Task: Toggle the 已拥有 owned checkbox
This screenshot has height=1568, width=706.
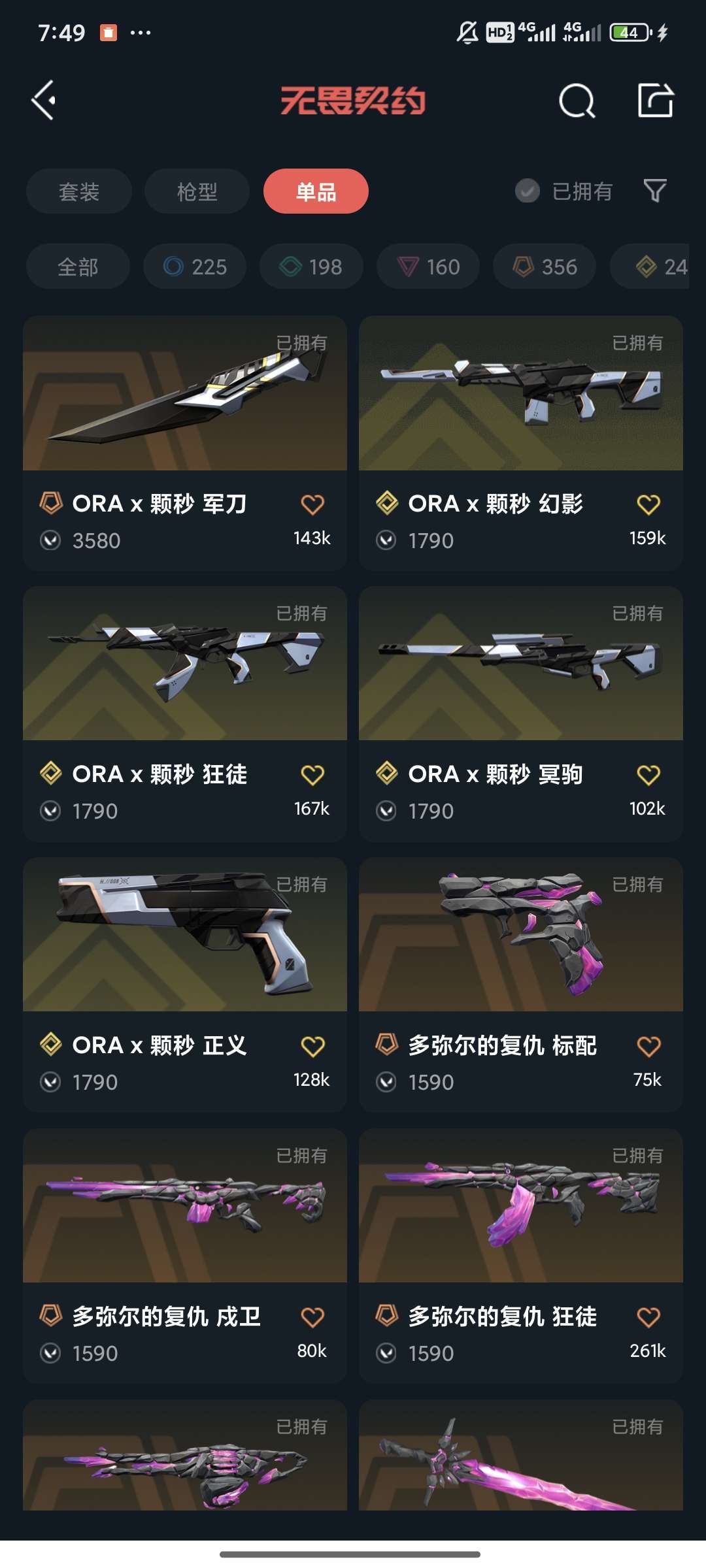Action: click(x=528, y=191)
